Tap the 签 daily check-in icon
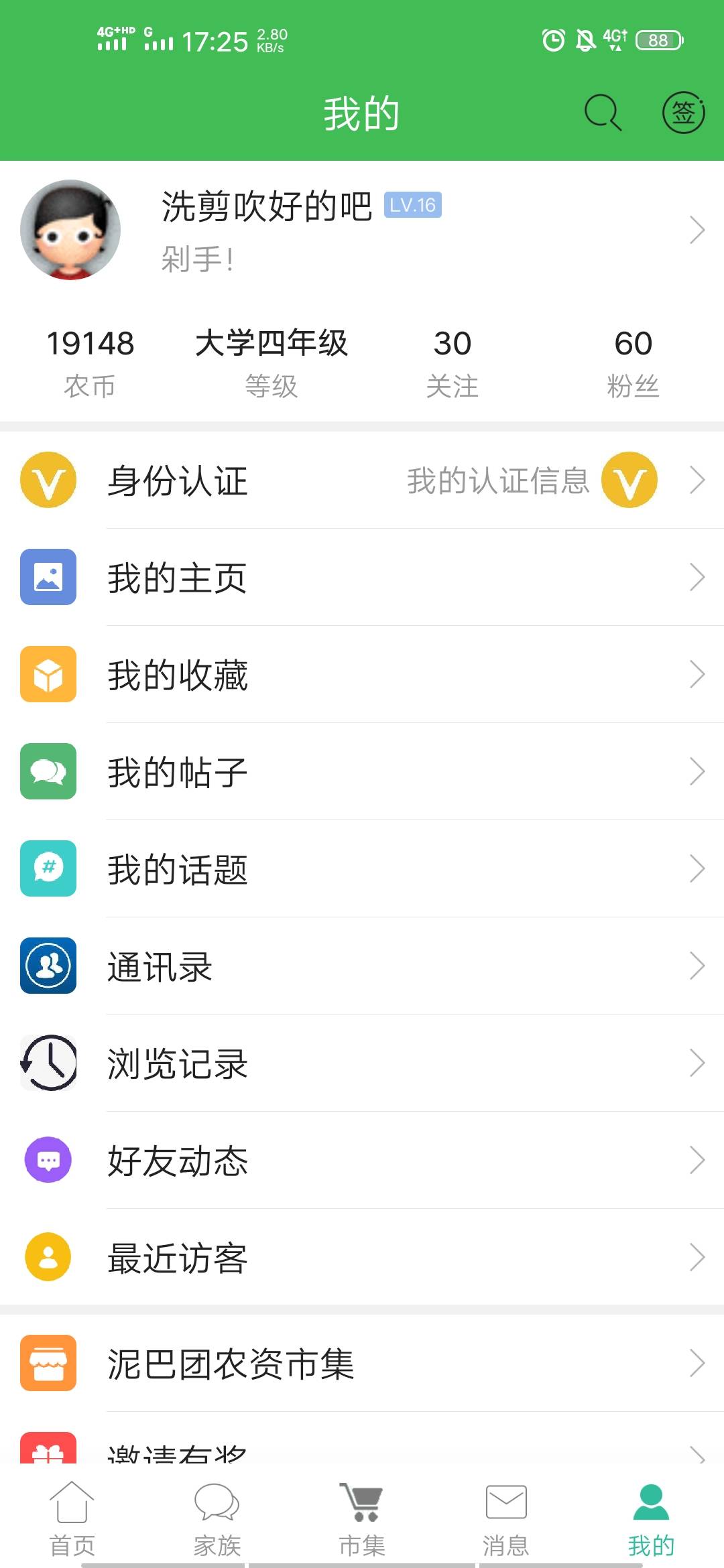 [683, 113]
